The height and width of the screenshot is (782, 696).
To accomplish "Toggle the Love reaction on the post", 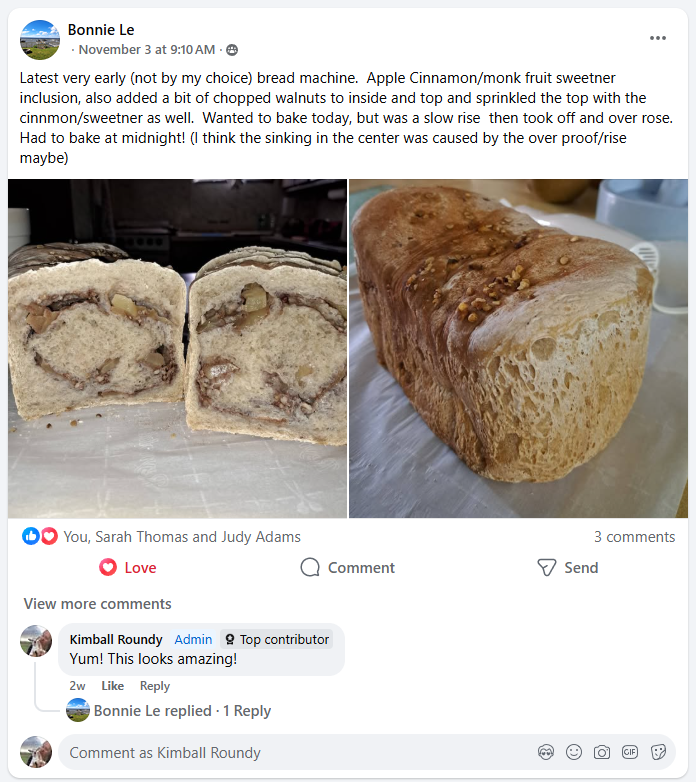I will click(x=128, y=568).
